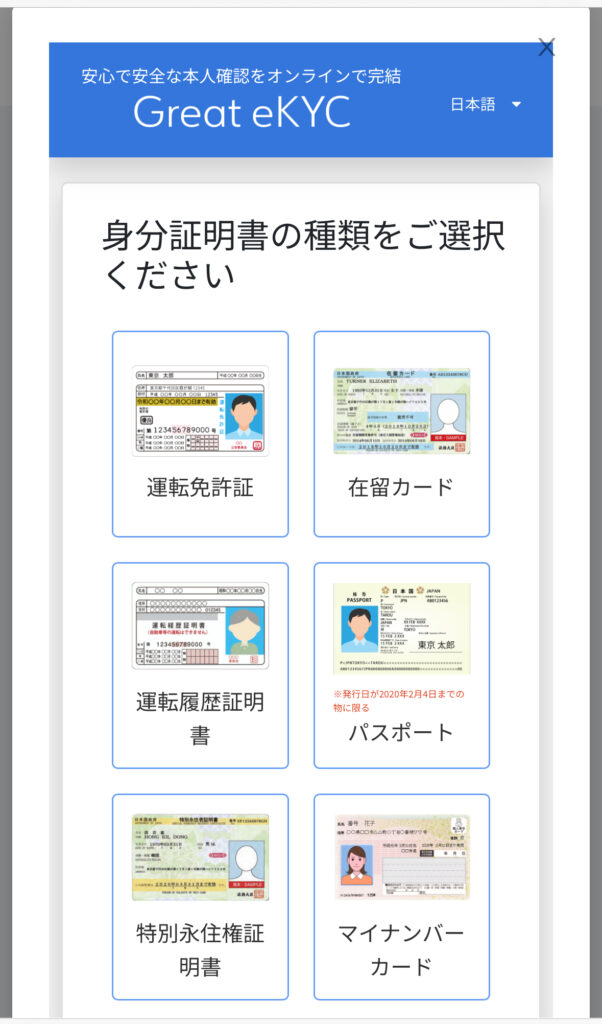The width and height of the screenshot is (602, 1024).
Task: Open the 日本語 language dropdown
Action: (x=486, y=104)
